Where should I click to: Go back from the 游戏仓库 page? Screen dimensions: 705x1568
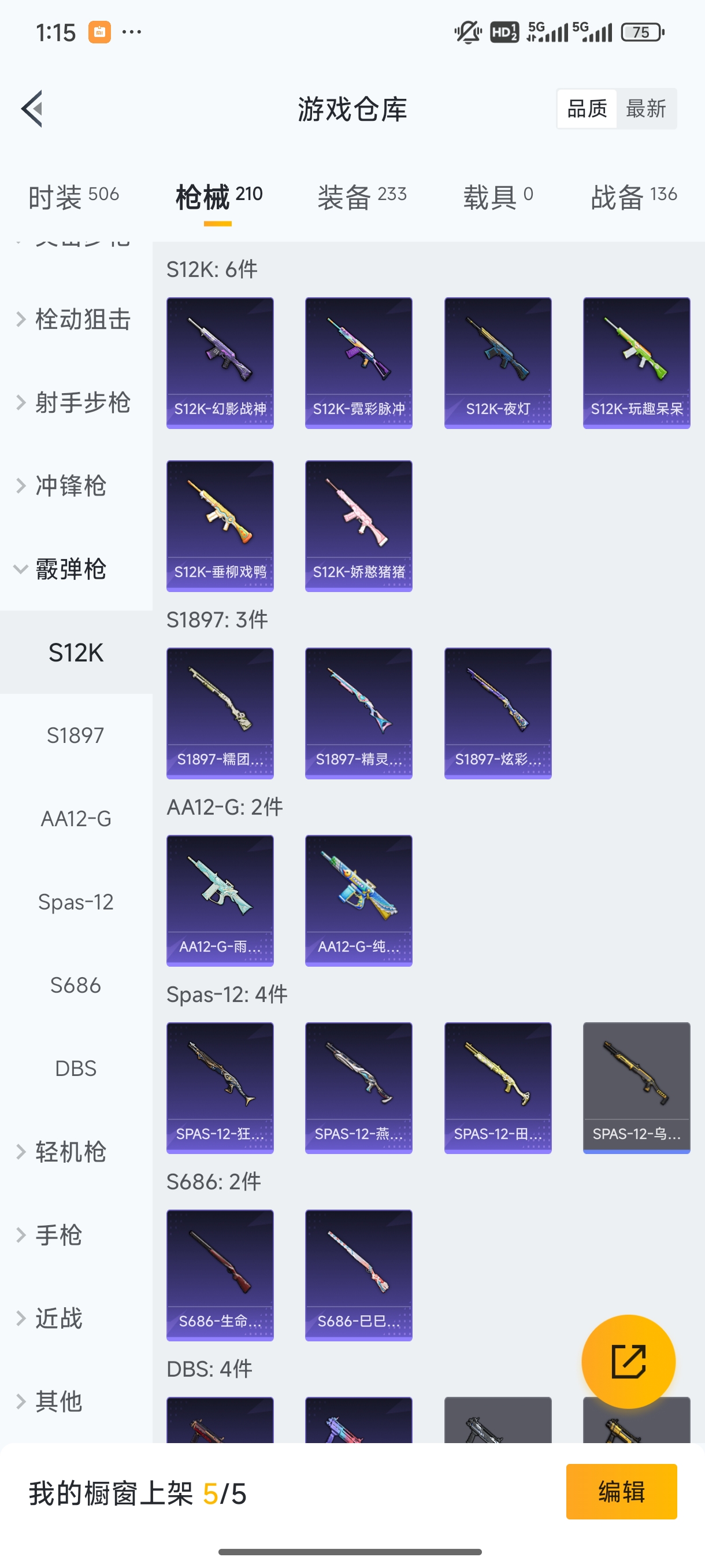(33, 109)
